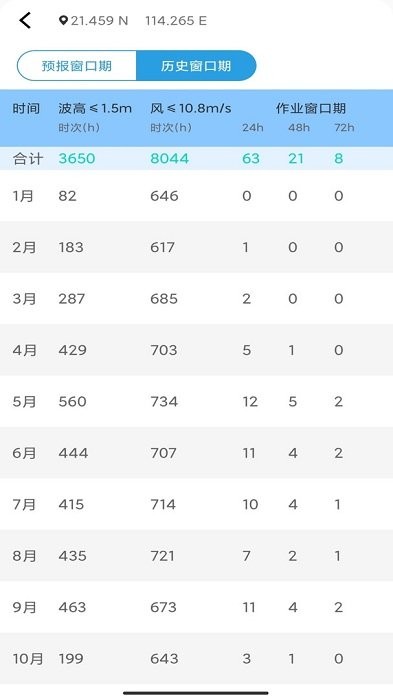This screenshot has width=393, height=700.
Task: Select the 历史窗口期 tab
Action: [x=196, y=66]
